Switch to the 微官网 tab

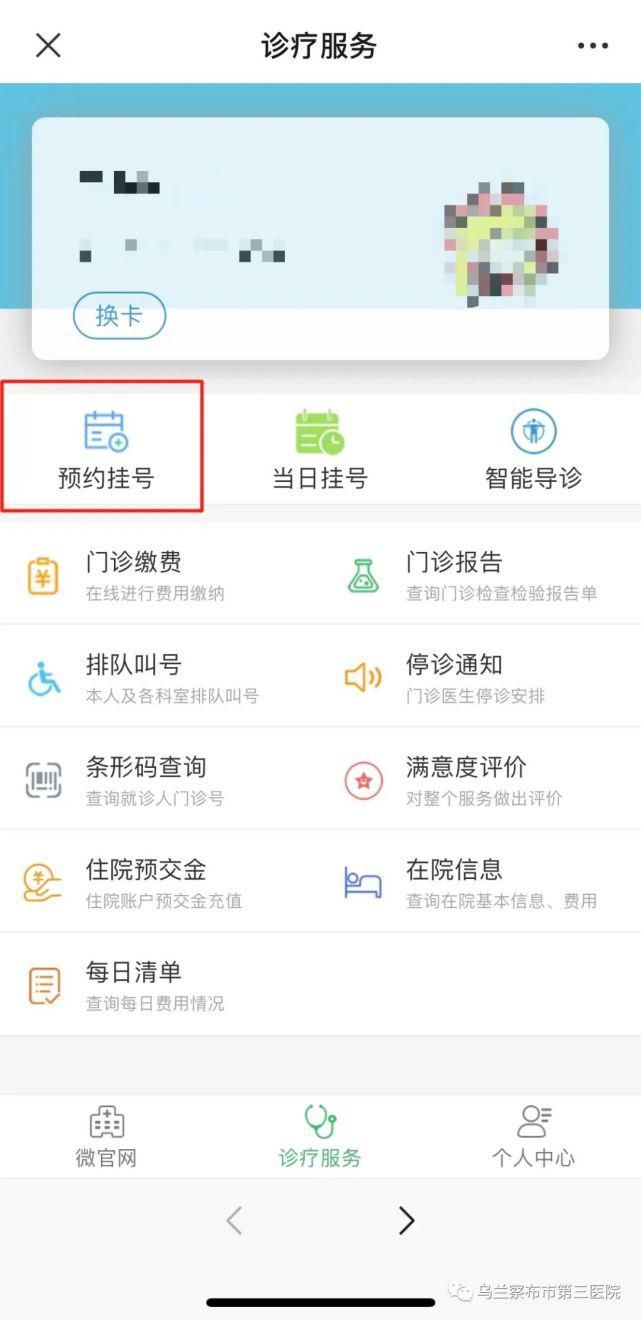106,1137
